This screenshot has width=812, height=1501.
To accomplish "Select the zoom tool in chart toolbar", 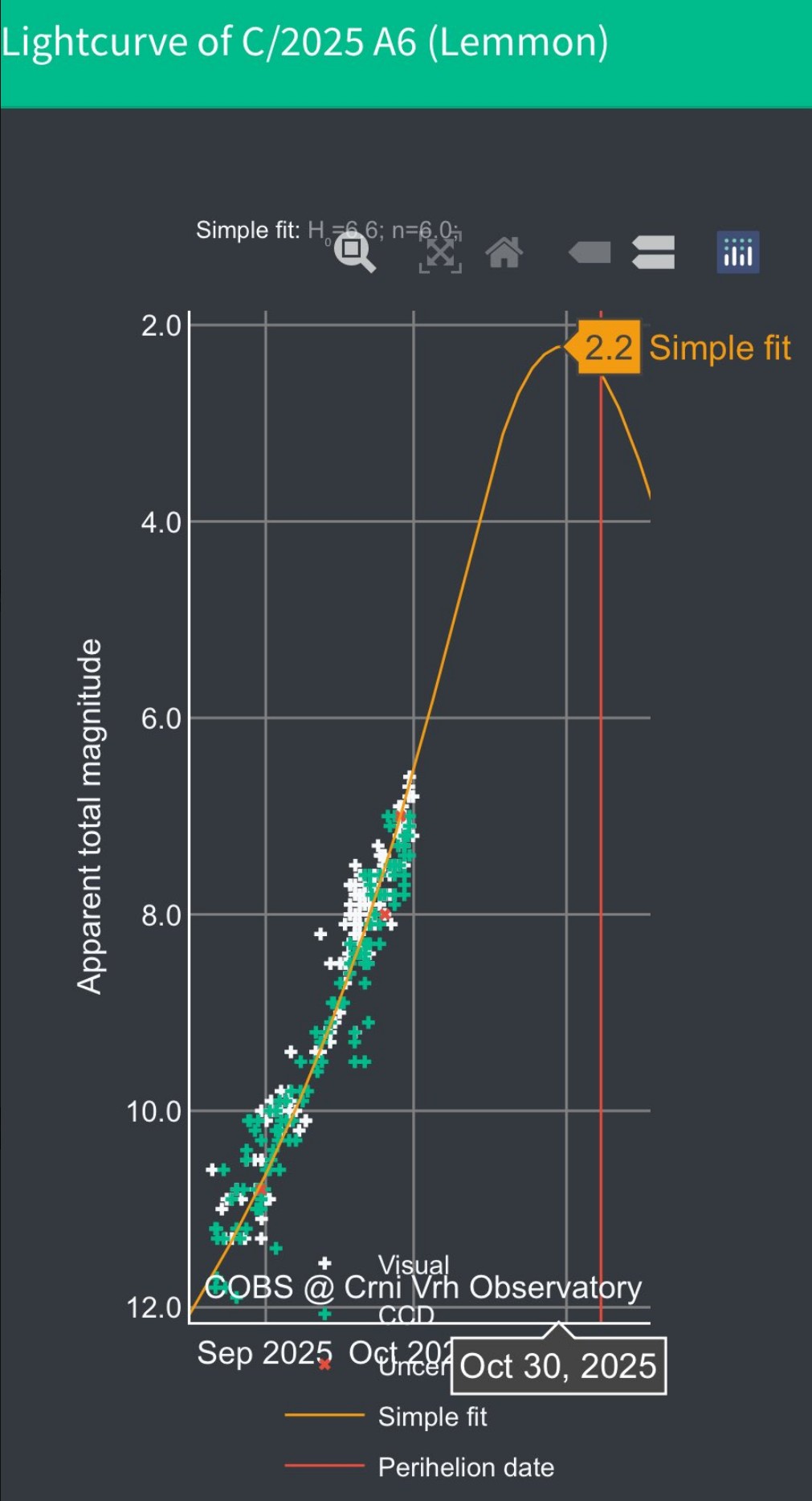I will pos(354,252).
